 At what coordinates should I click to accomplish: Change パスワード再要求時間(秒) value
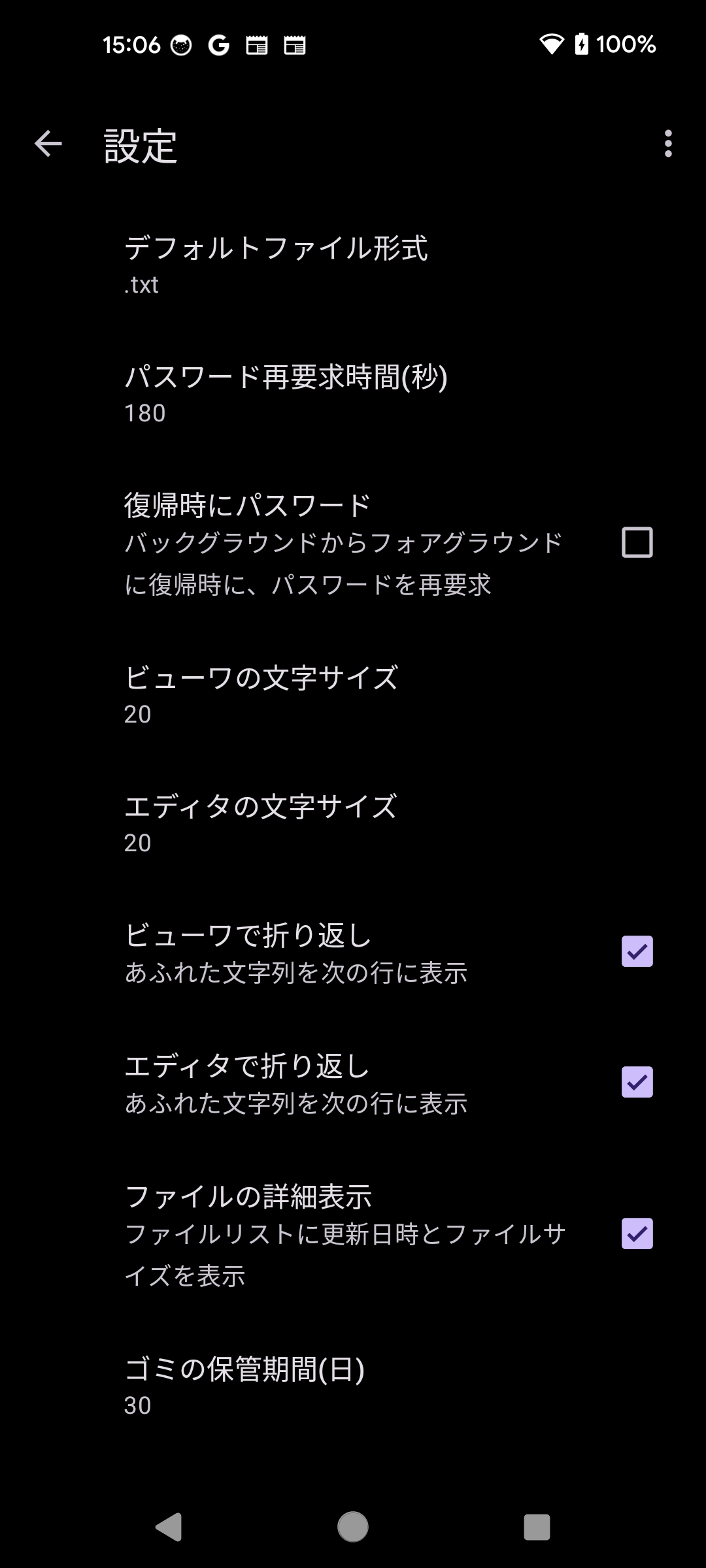click(x=353, y=395)
